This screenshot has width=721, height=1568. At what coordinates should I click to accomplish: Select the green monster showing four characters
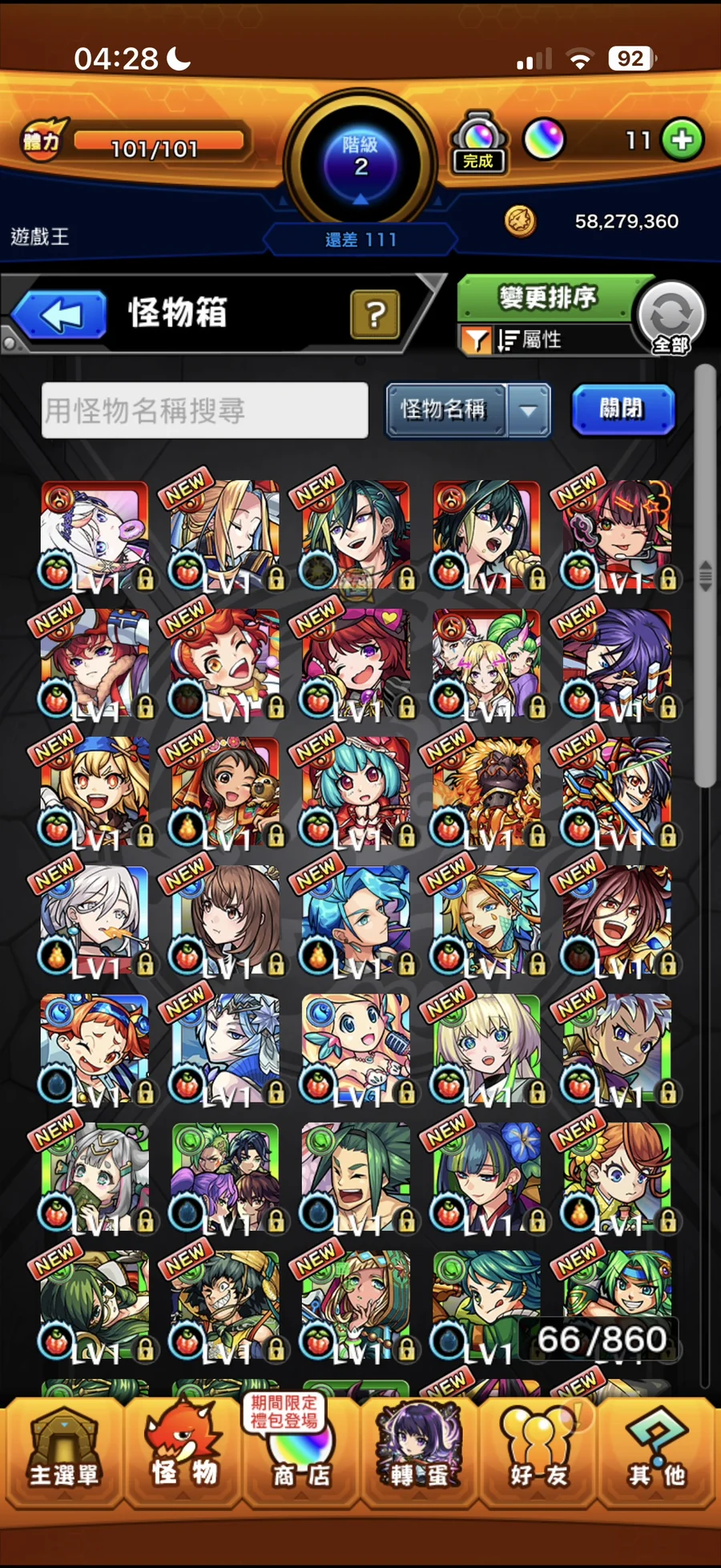(225, 1175)
